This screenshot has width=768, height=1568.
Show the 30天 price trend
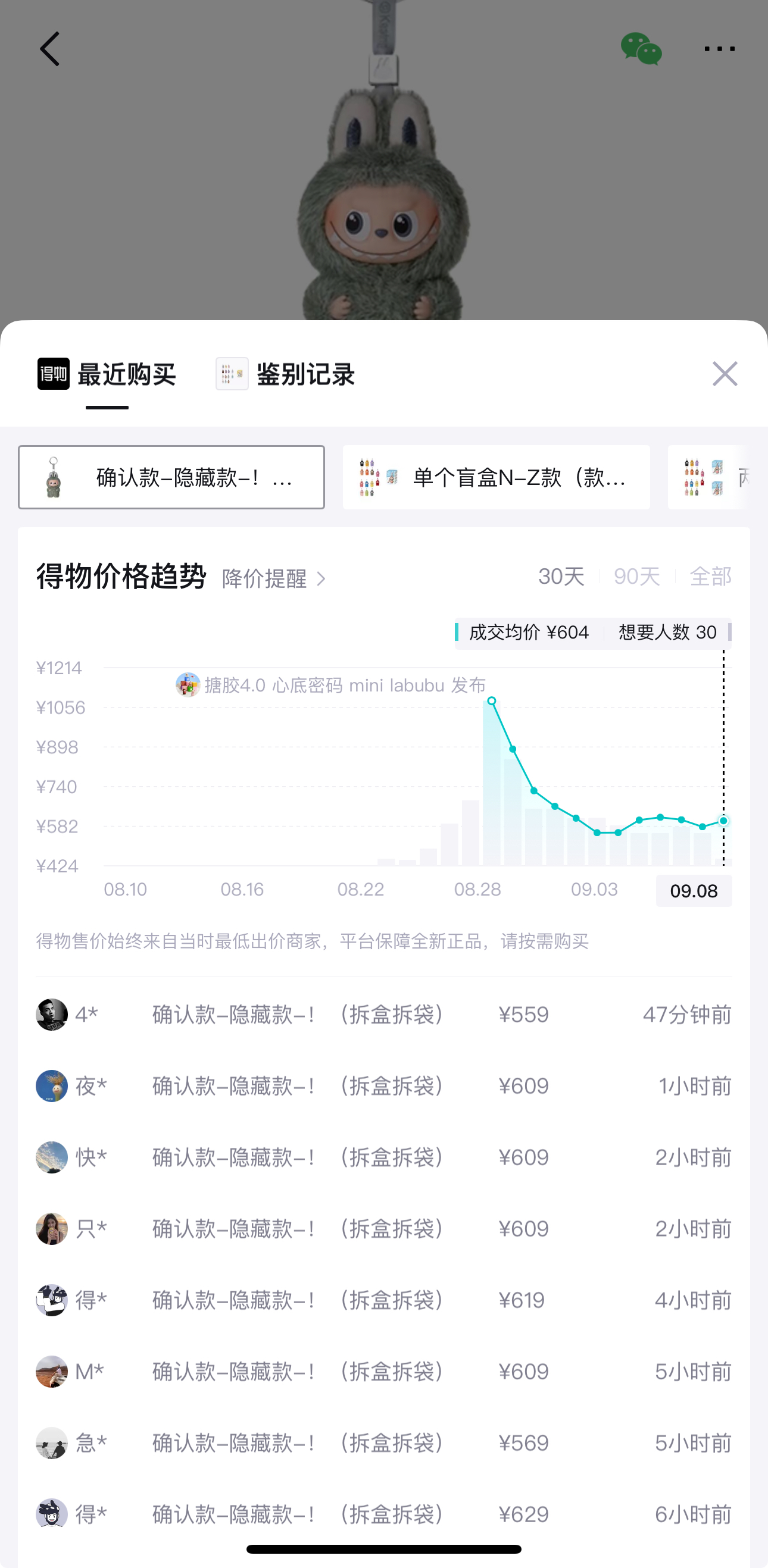561,576
